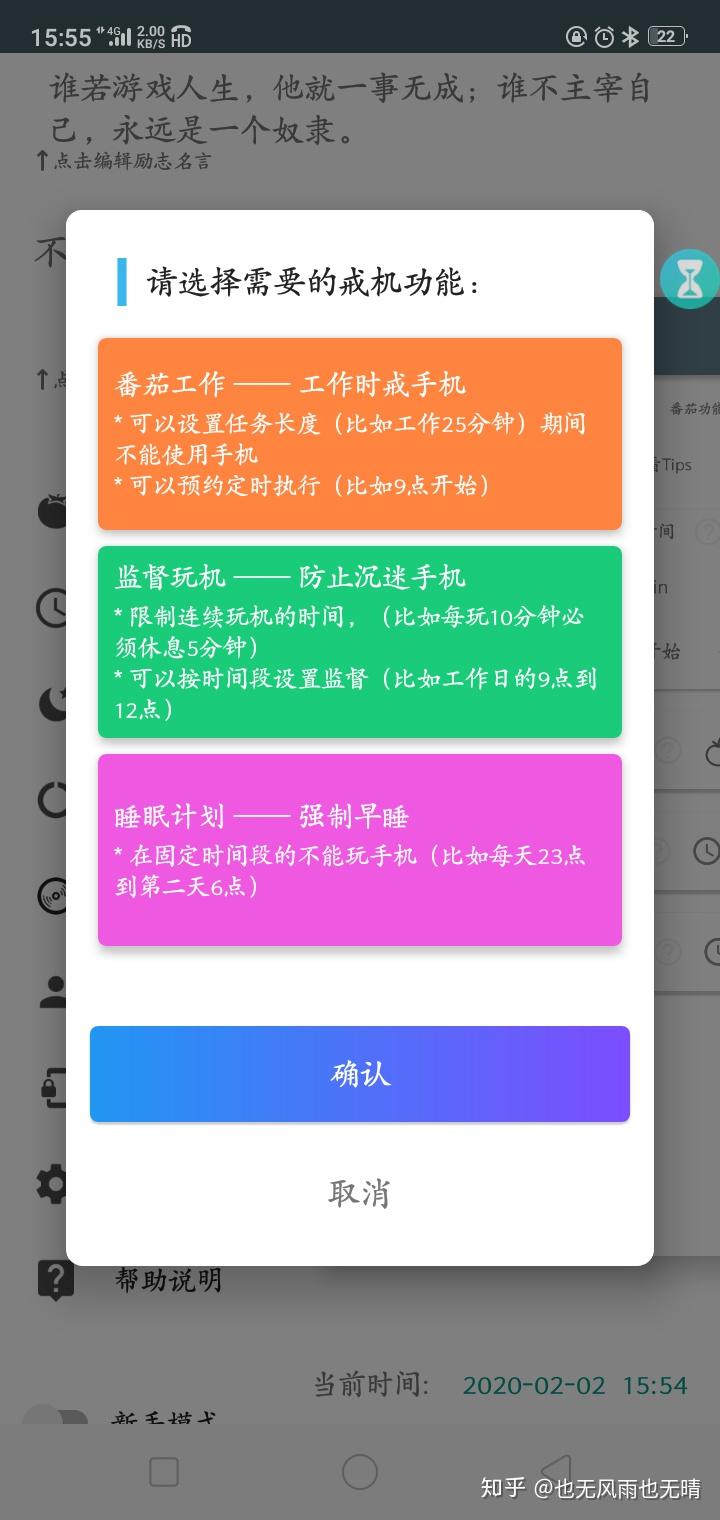Dismiss the dialog with 取消
Screen dimensions: 720x1520
point(360,1192)
